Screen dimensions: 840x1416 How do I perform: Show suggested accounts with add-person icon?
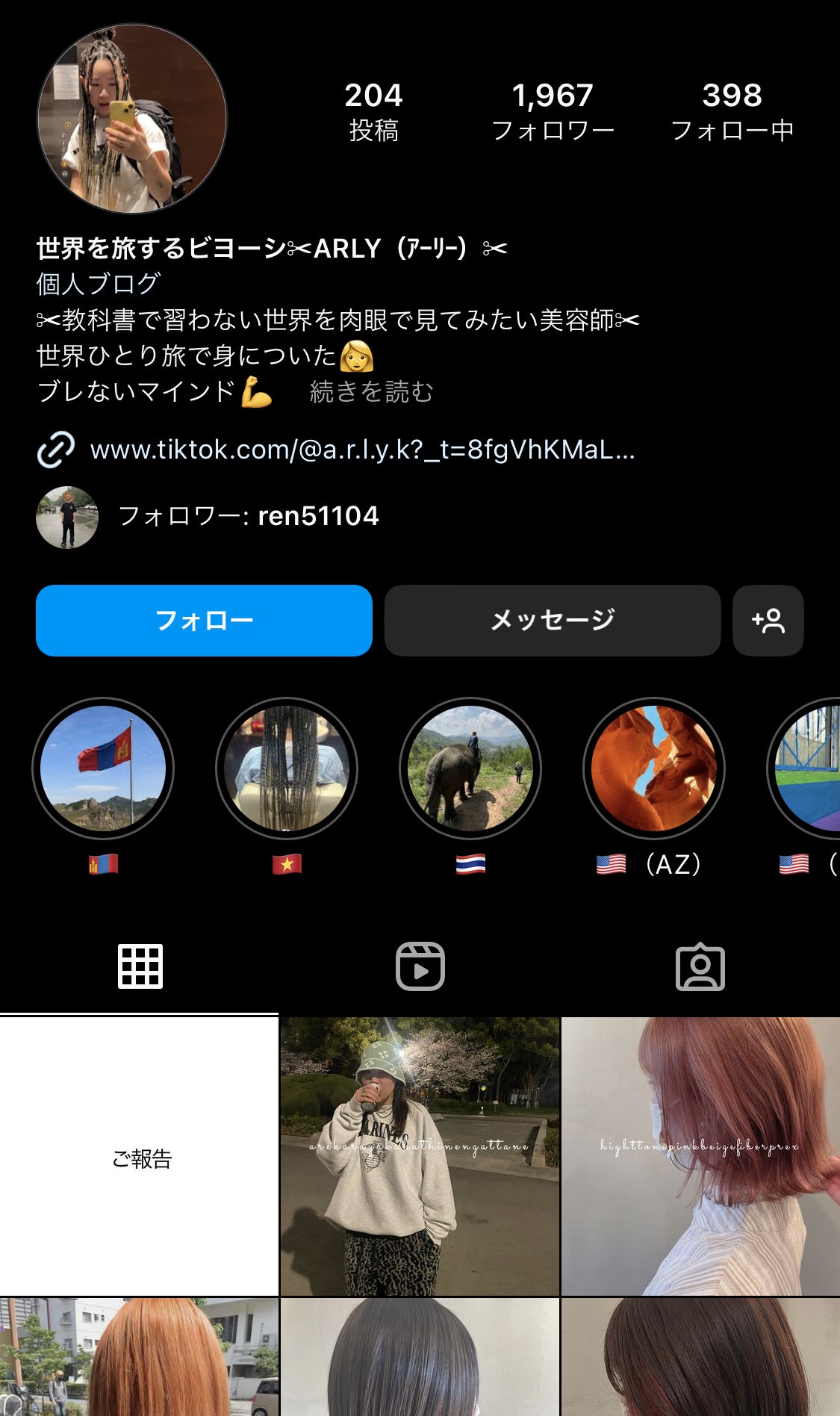click(768, 621)
